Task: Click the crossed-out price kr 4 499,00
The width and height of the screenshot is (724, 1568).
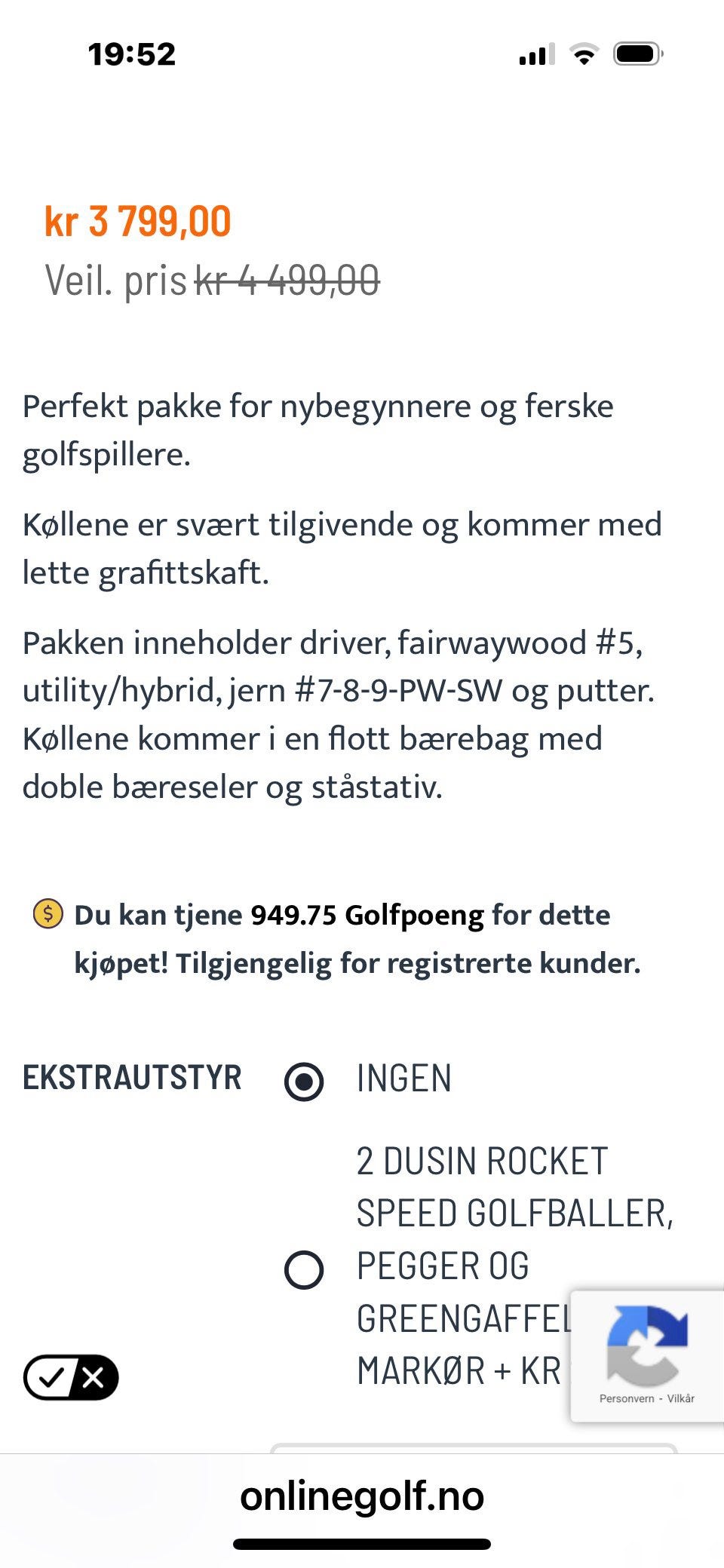Action: pyautogui.click(x=289, y=279)
